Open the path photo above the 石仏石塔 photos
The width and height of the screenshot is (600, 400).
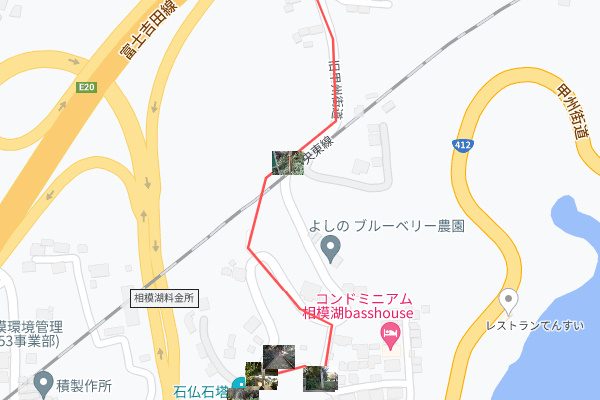click(277, 356)
